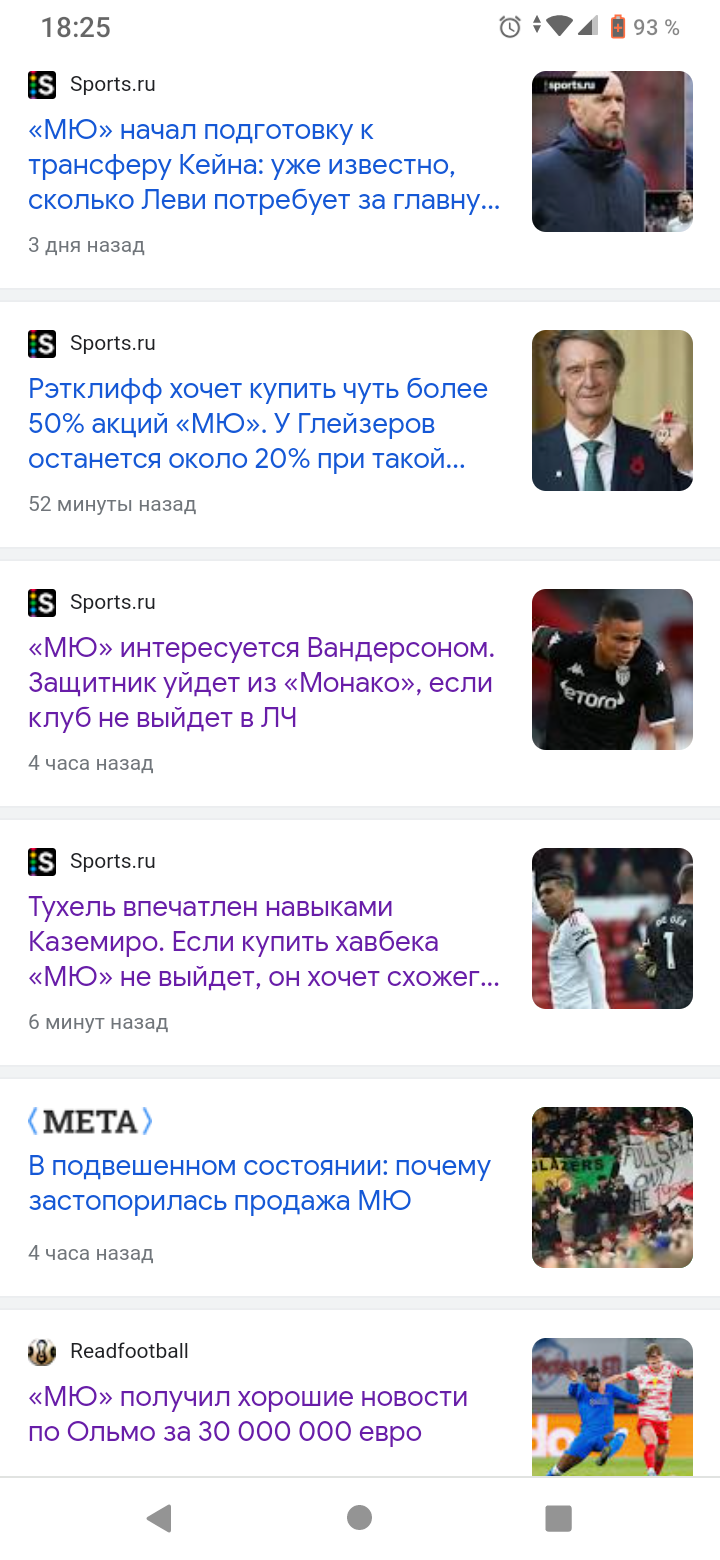
Task: Open the Sports.ru publisher icon on the Kane article
Action: click(x=41, y=84)
